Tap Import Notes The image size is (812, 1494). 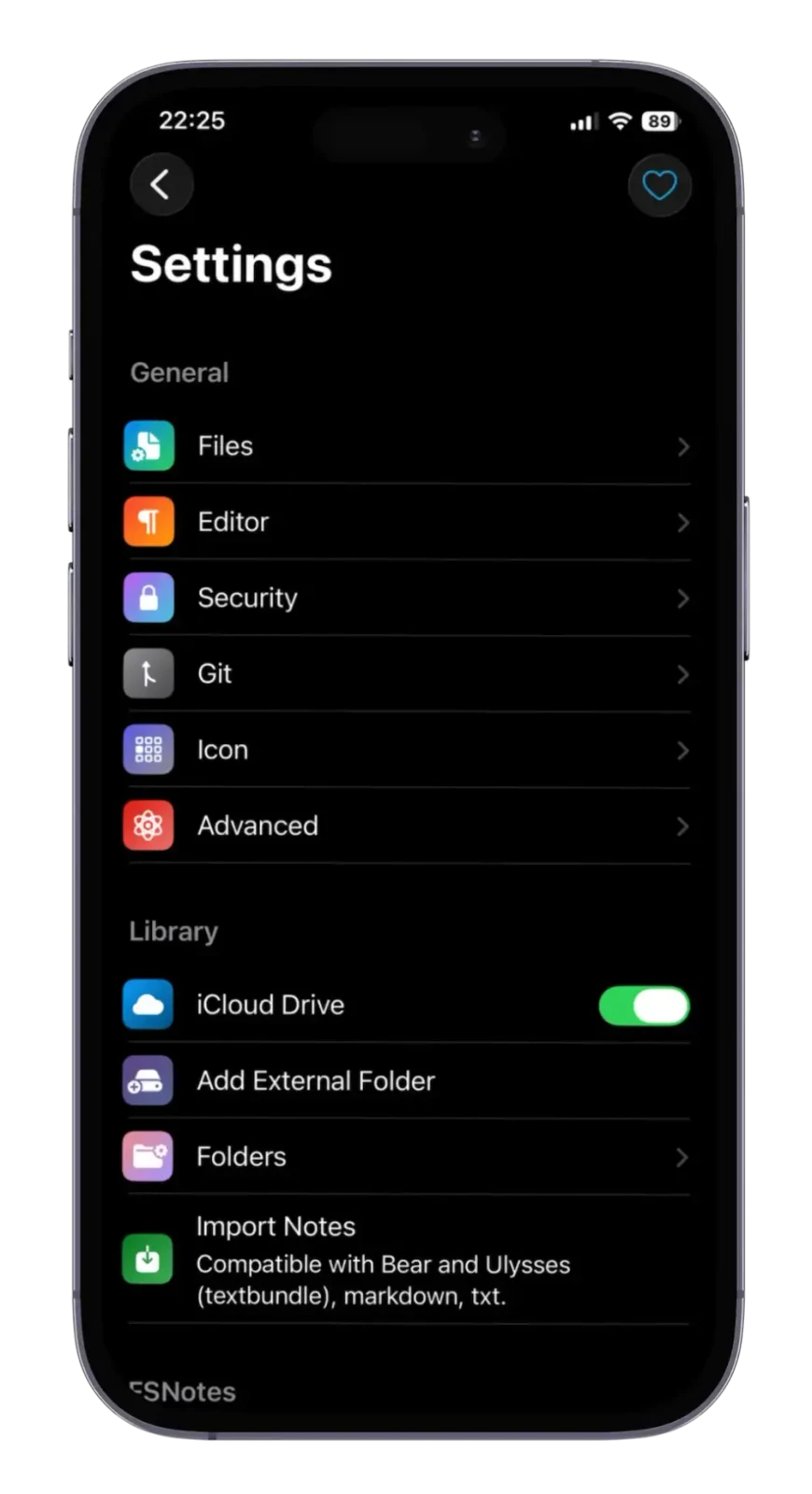click(x=407, y=1260)
